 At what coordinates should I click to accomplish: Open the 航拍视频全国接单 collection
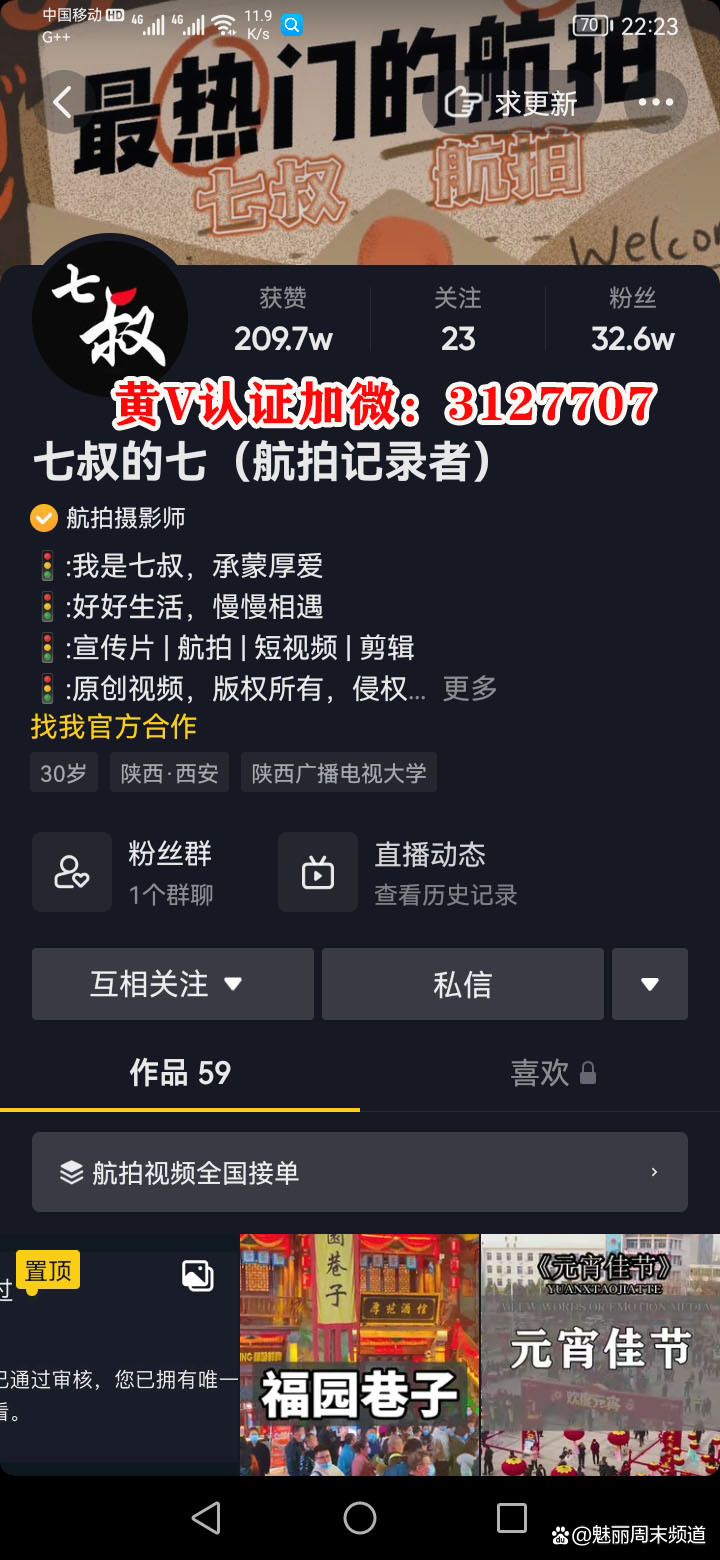pyautogui.click(x=359, y=1172)
